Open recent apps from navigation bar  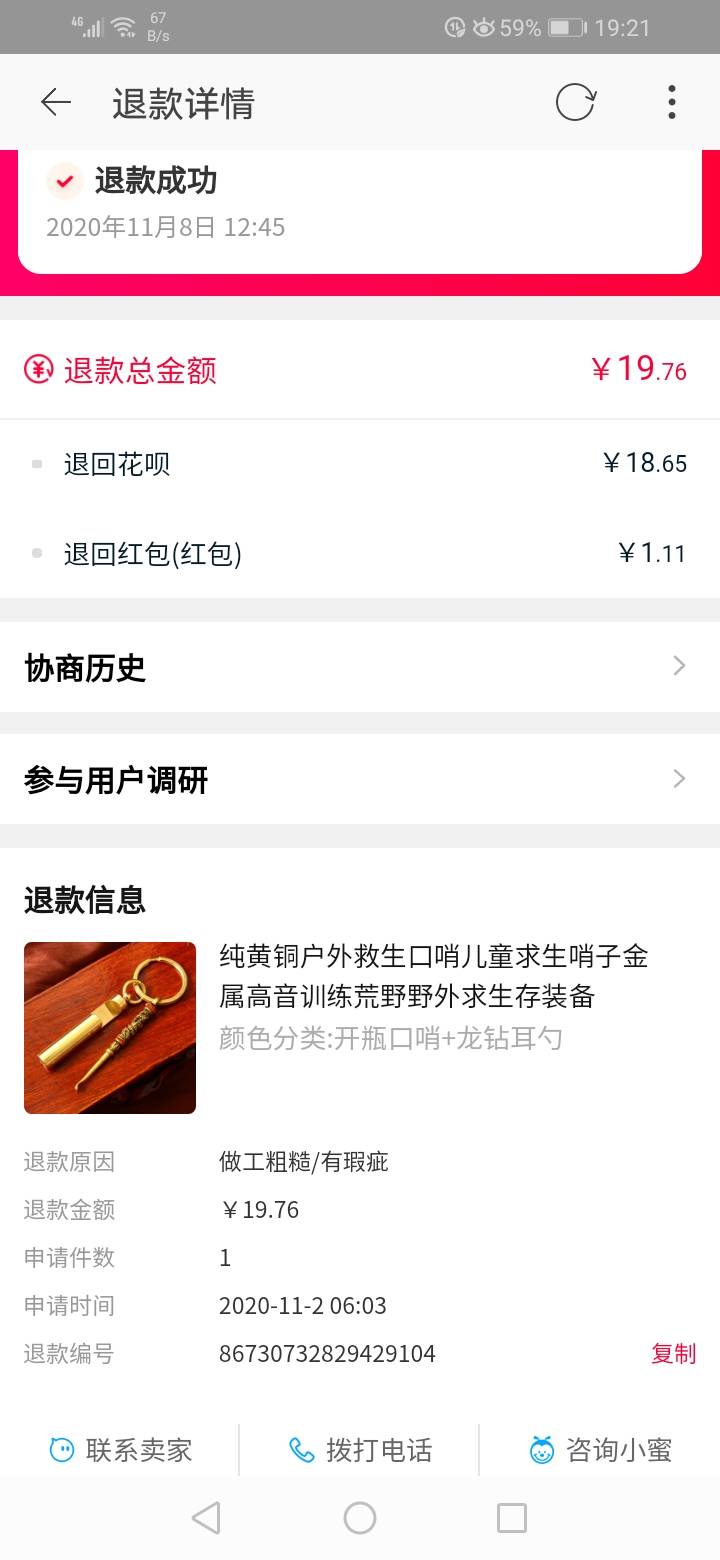coord(512,1518)
